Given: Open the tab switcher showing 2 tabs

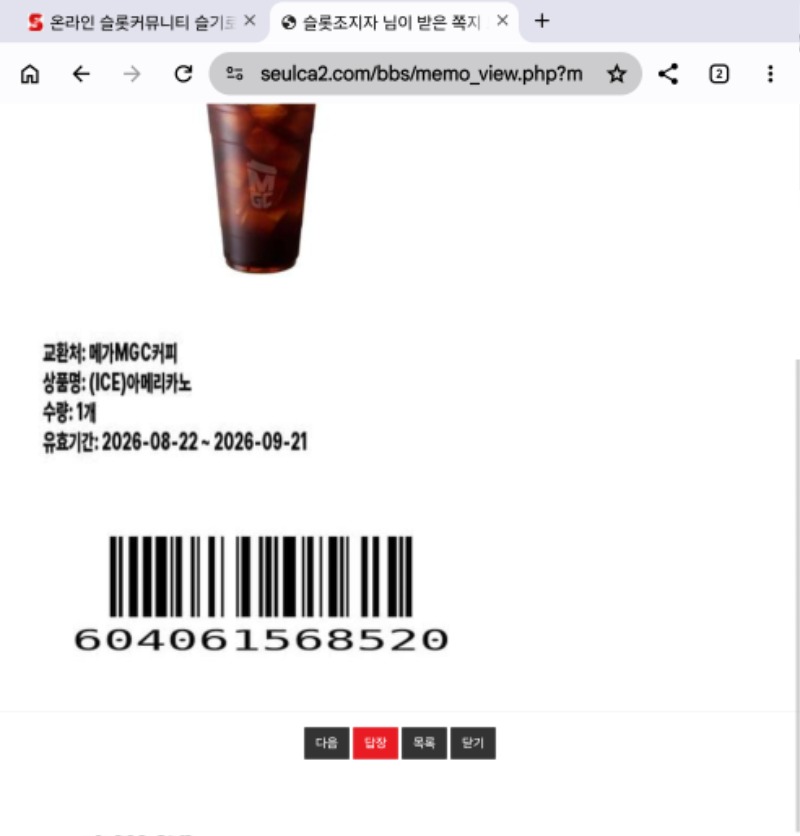Looking at the screenshot, I should coord(719,74).
